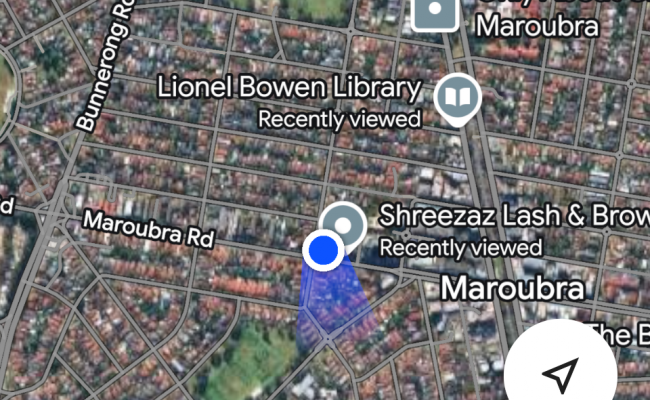
Task: Recenter map with the navigation arrow button
Action: [x=560, y=375]
